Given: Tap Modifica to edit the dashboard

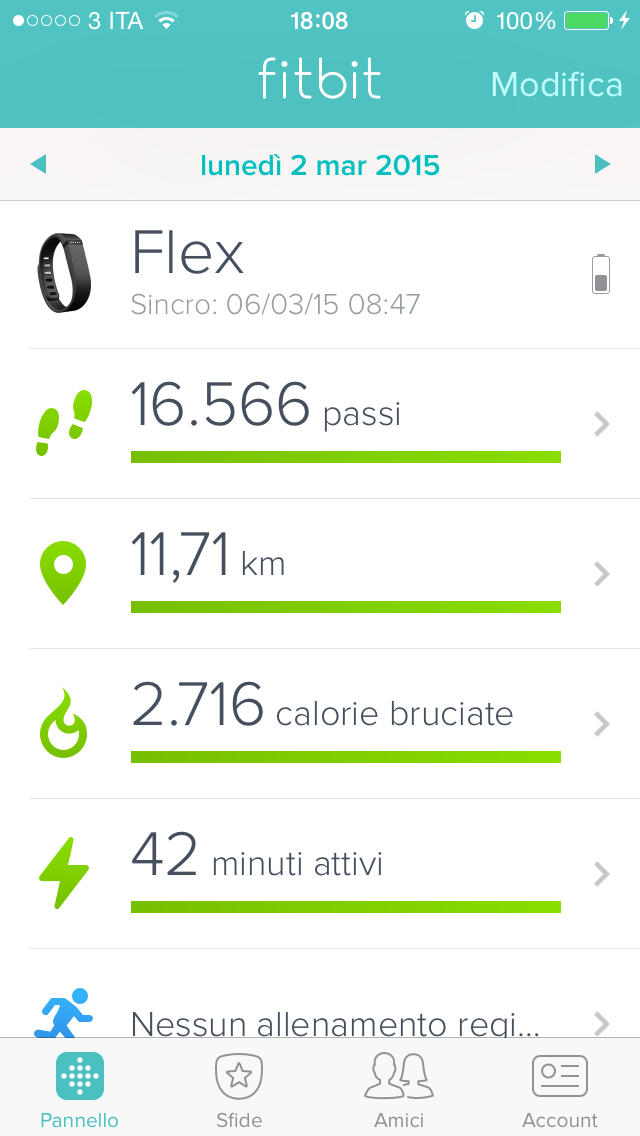Looking at the screenshot, I should click(556, 84).
